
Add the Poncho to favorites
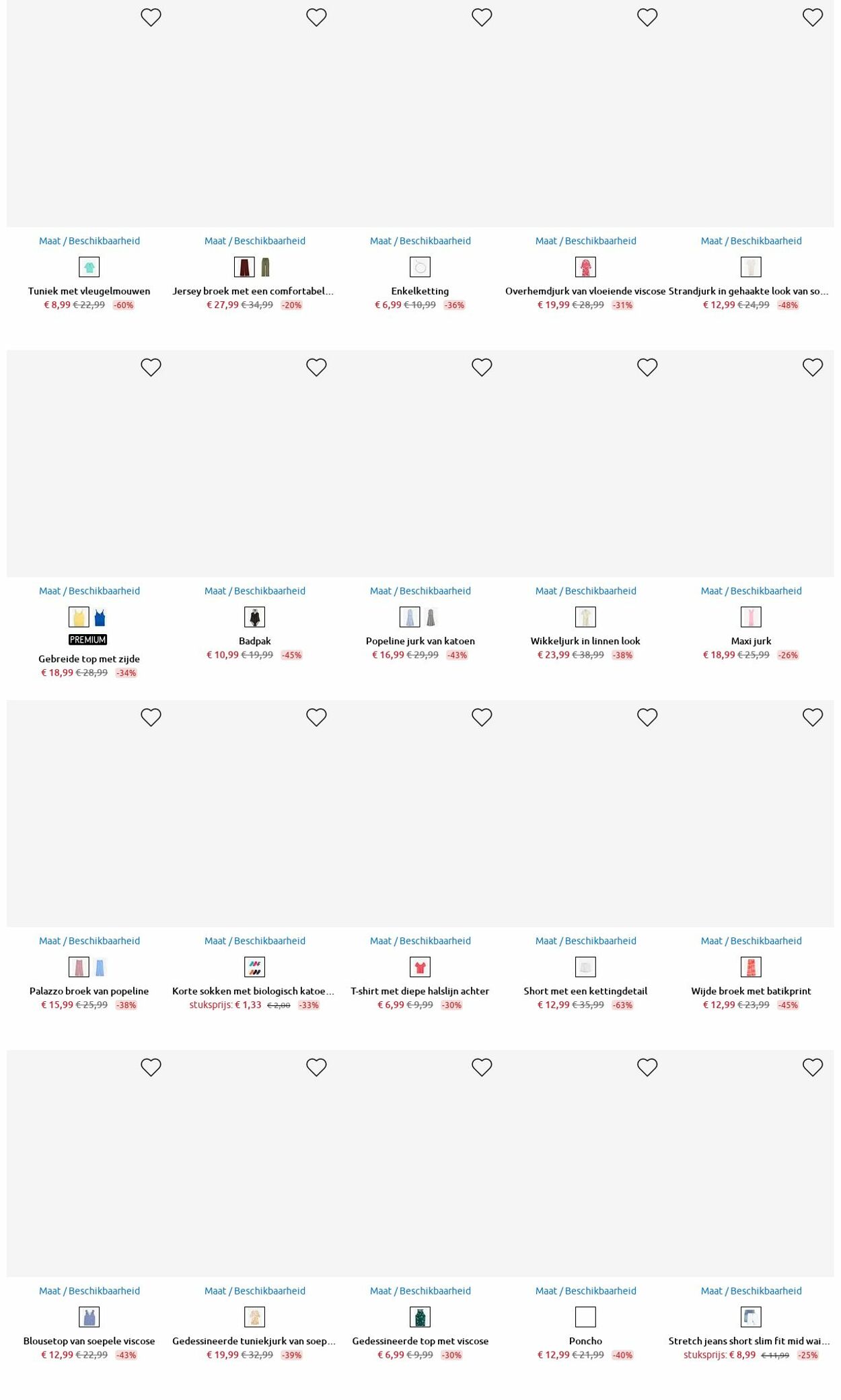[x=647, y=1067]
